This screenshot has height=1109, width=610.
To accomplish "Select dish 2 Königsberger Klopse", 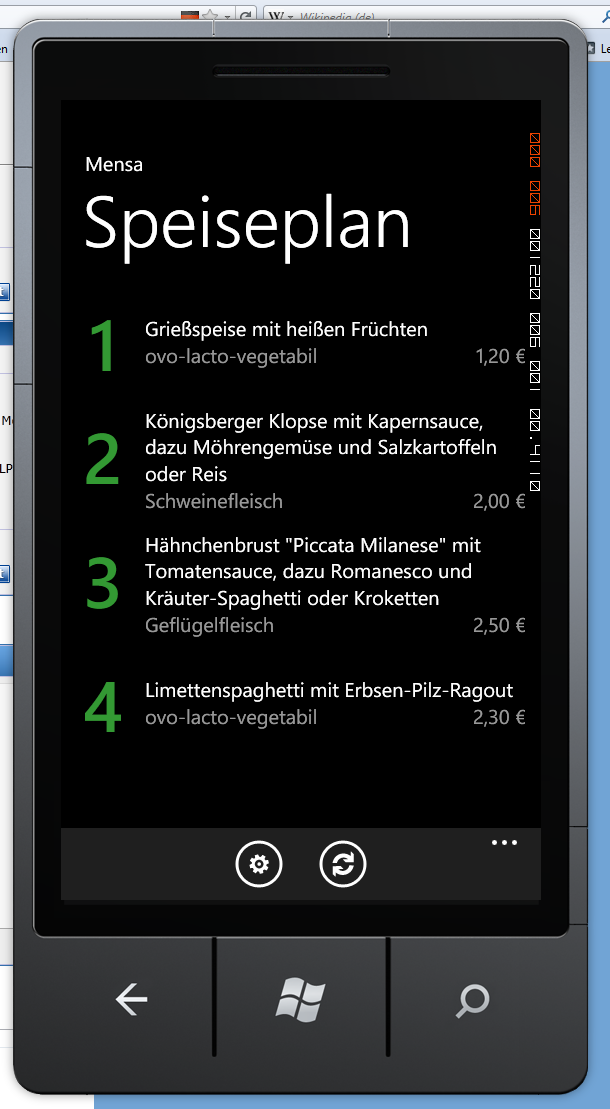I will coord(320,446).
